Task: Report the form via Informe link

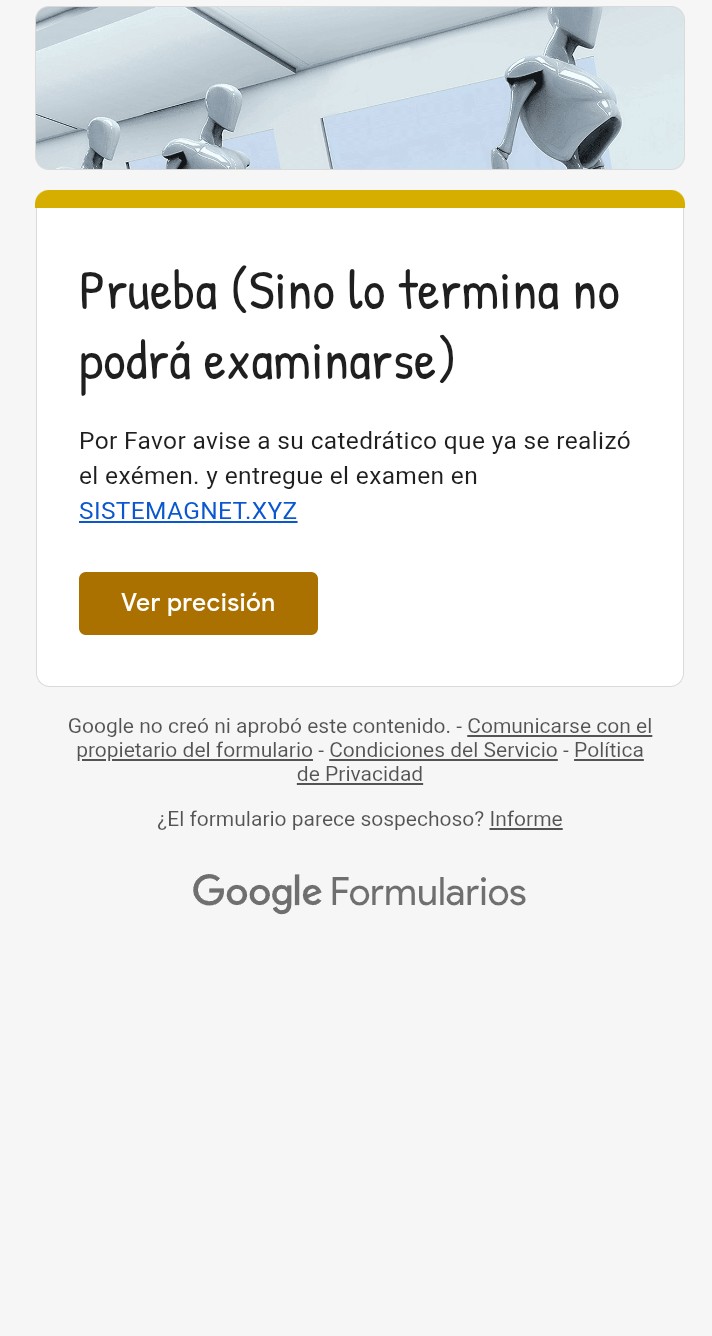Action: click(x=525, y=820)
